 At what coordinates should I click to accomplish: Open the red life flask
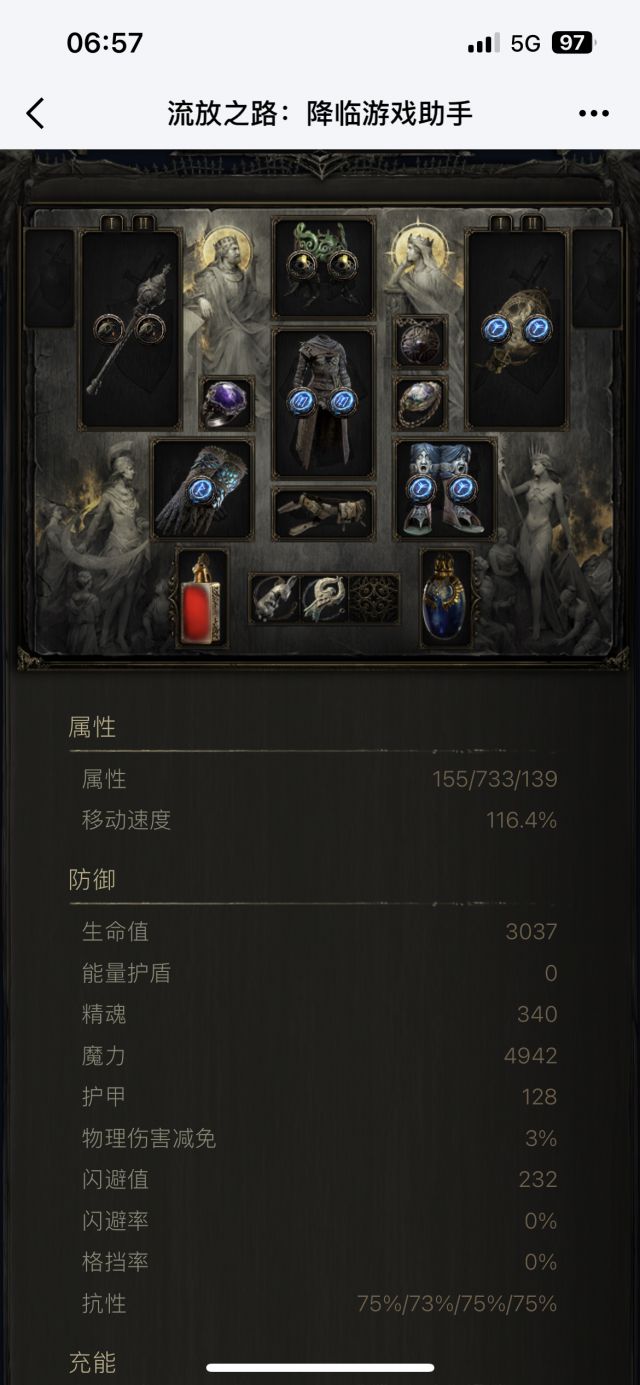point(202,597)
